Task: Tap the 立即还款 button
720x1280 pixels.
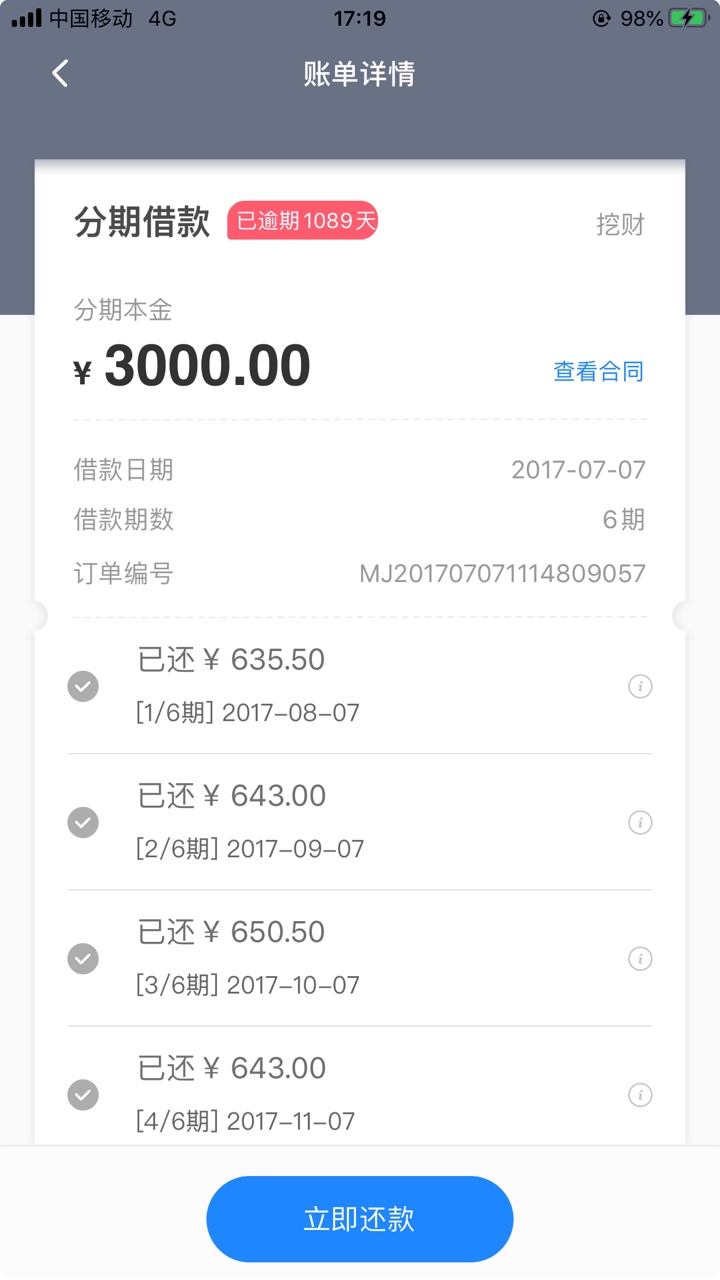Action: [x=360, y=1219]
